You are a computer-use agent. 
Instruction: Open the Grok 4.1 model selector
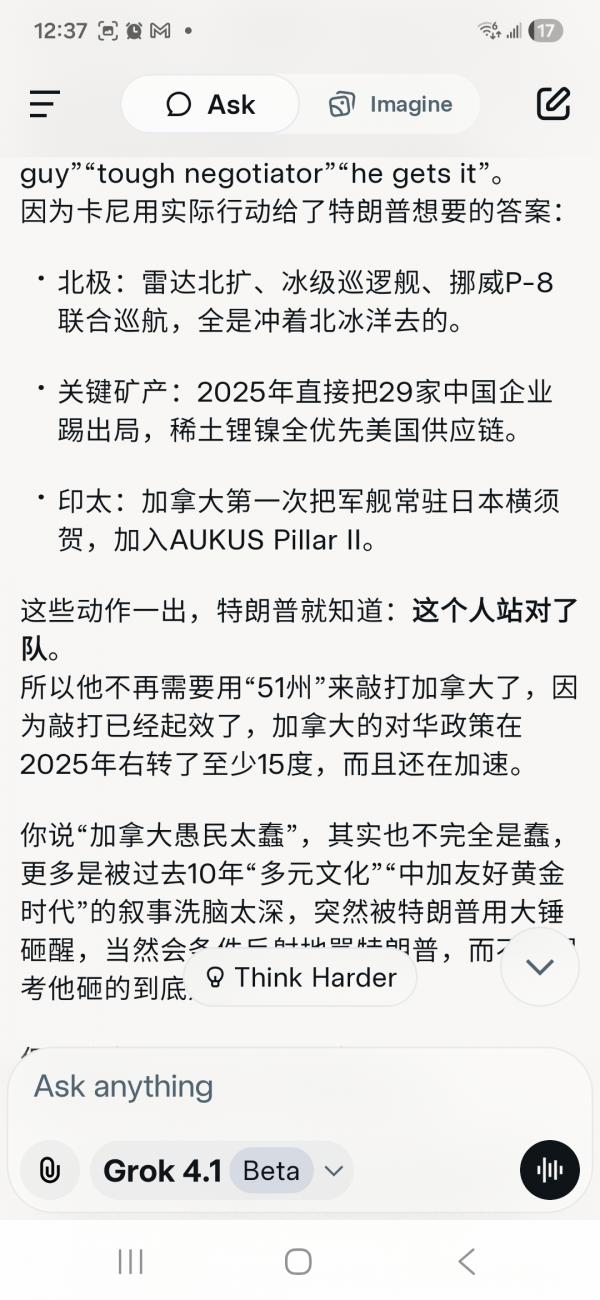click(222, 1170)
